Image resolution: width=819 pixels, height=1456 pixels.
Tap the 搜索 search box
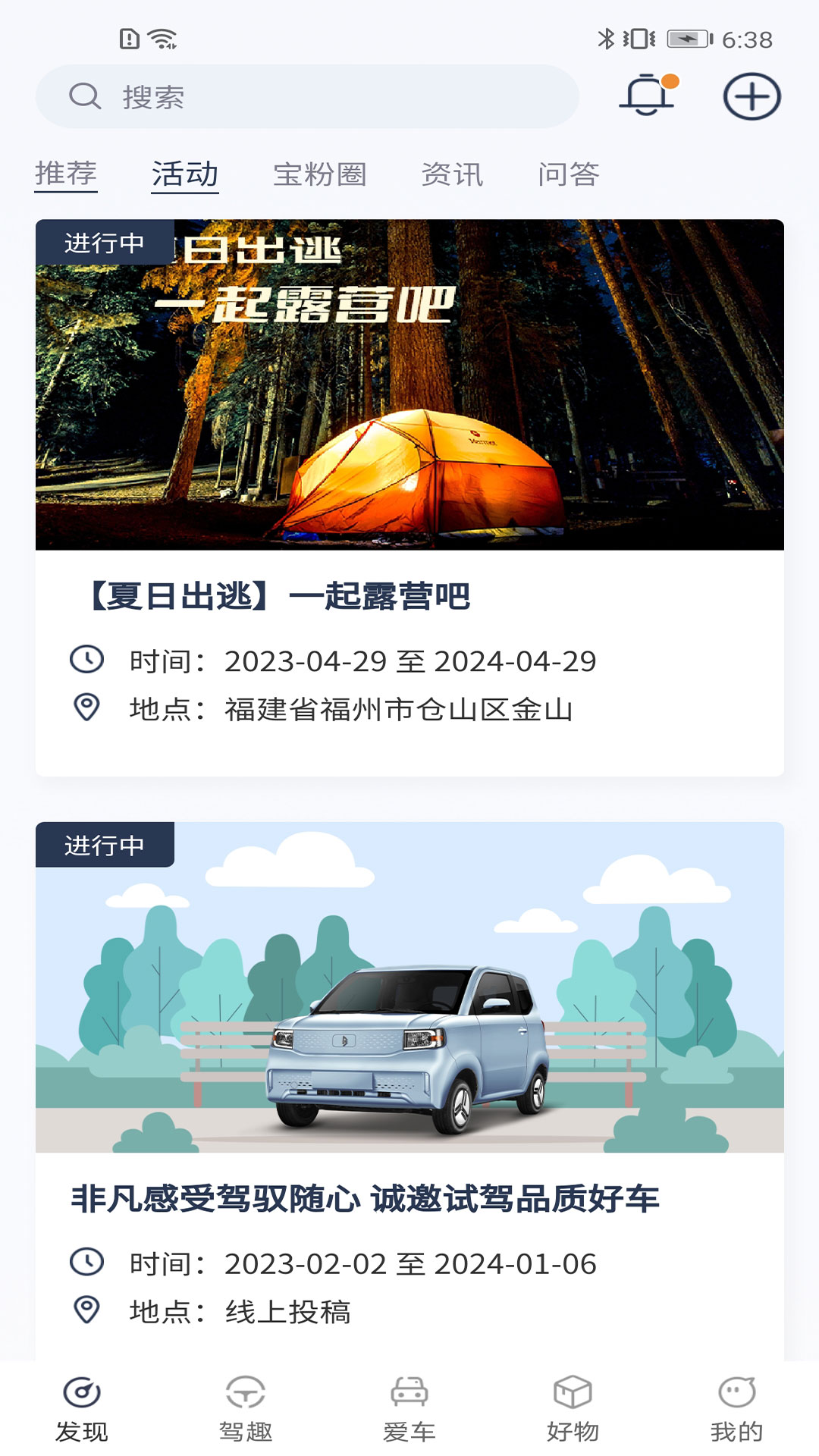tap(306, 96)
